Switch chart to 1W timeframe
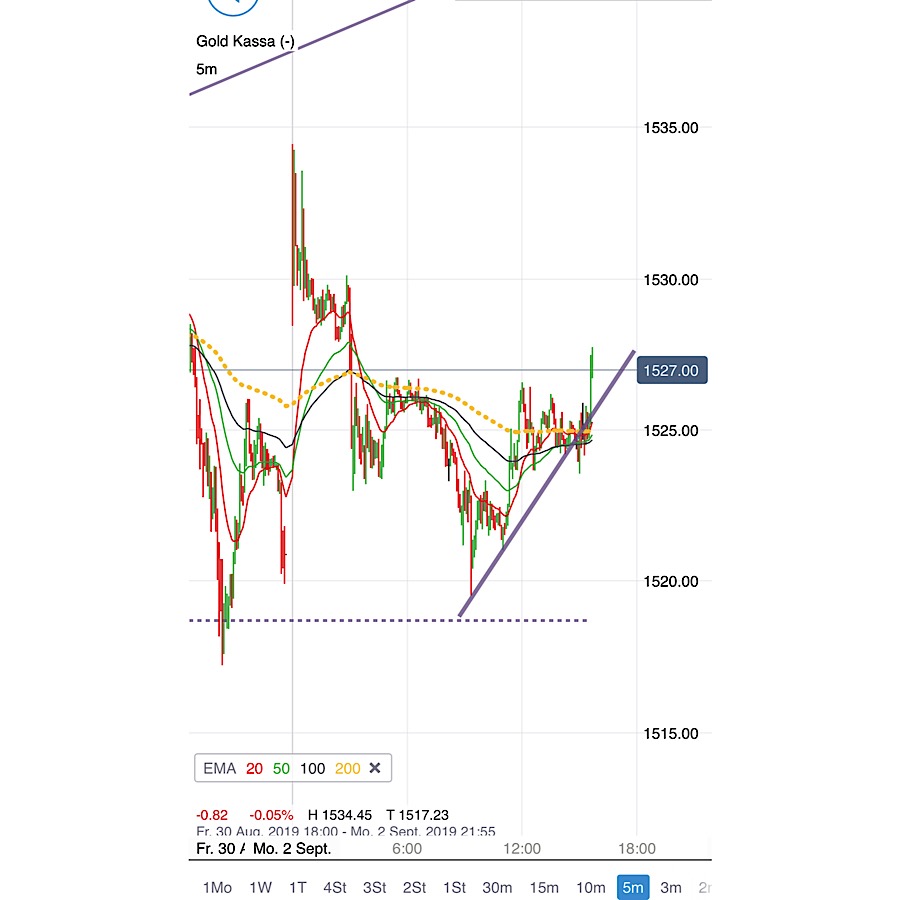 tap(260, 887)
